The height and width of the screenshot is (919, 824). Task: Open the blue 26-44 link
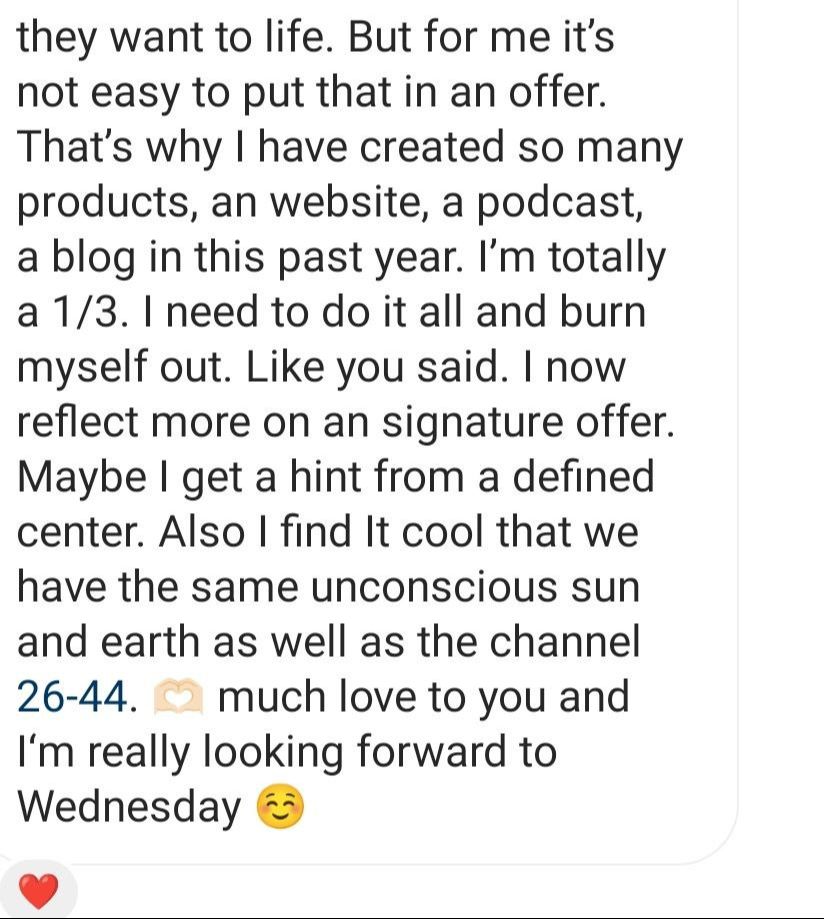click(73, 697)
